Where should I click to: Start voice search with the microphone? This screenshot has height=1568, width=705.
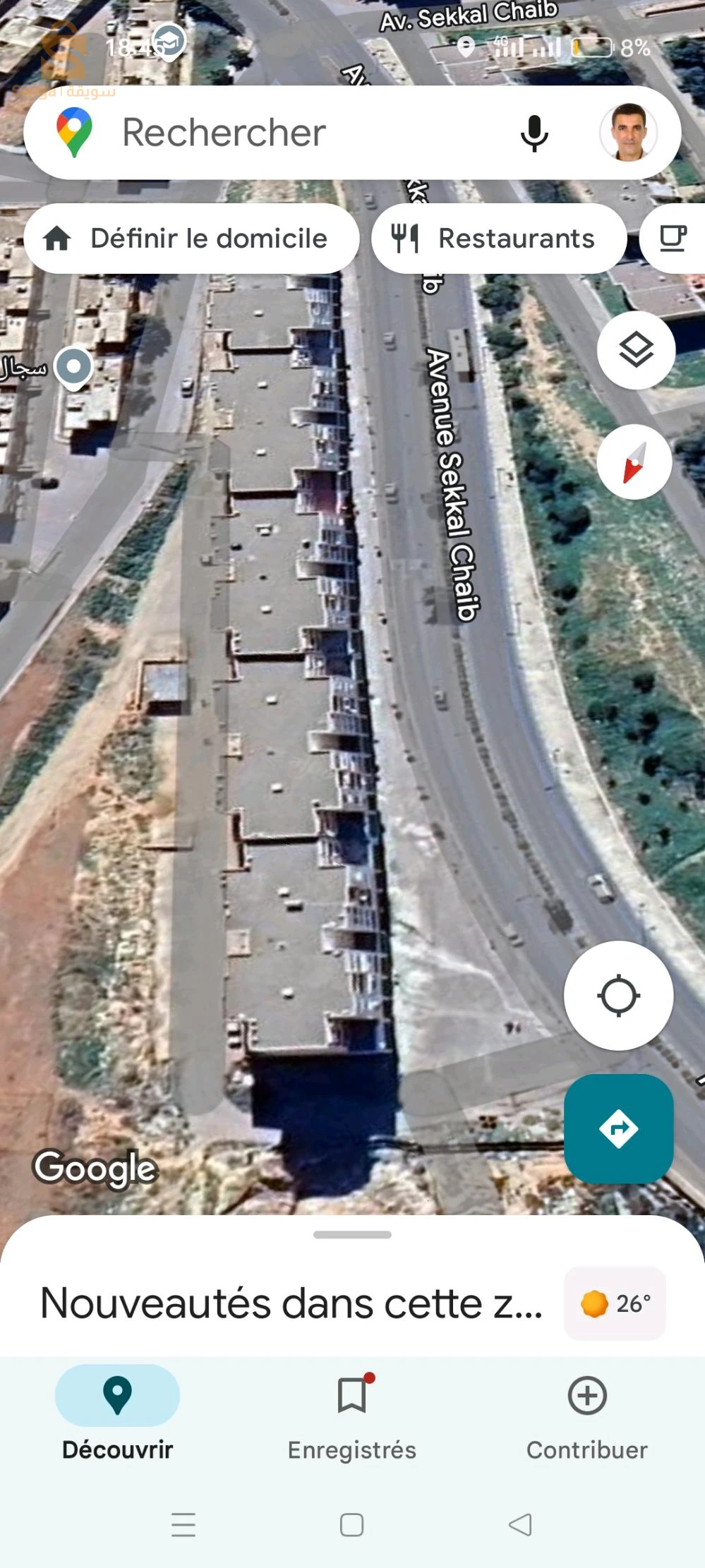[534, 133]
